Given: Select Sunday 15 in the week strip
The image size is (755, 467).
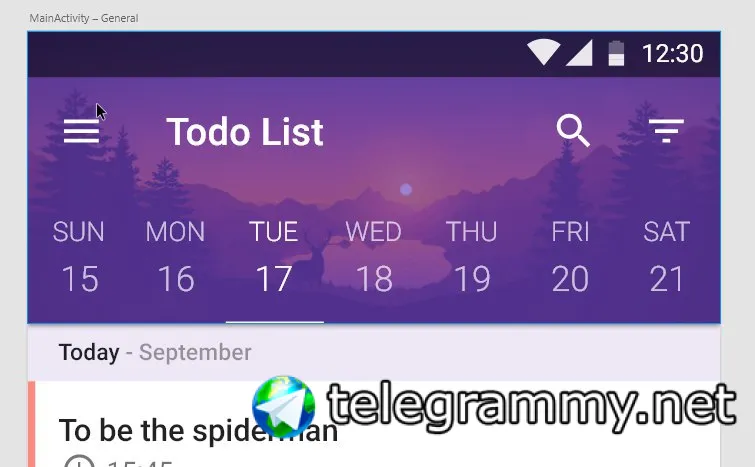Looking at the screenshot, I should click(x=79, y=259).
